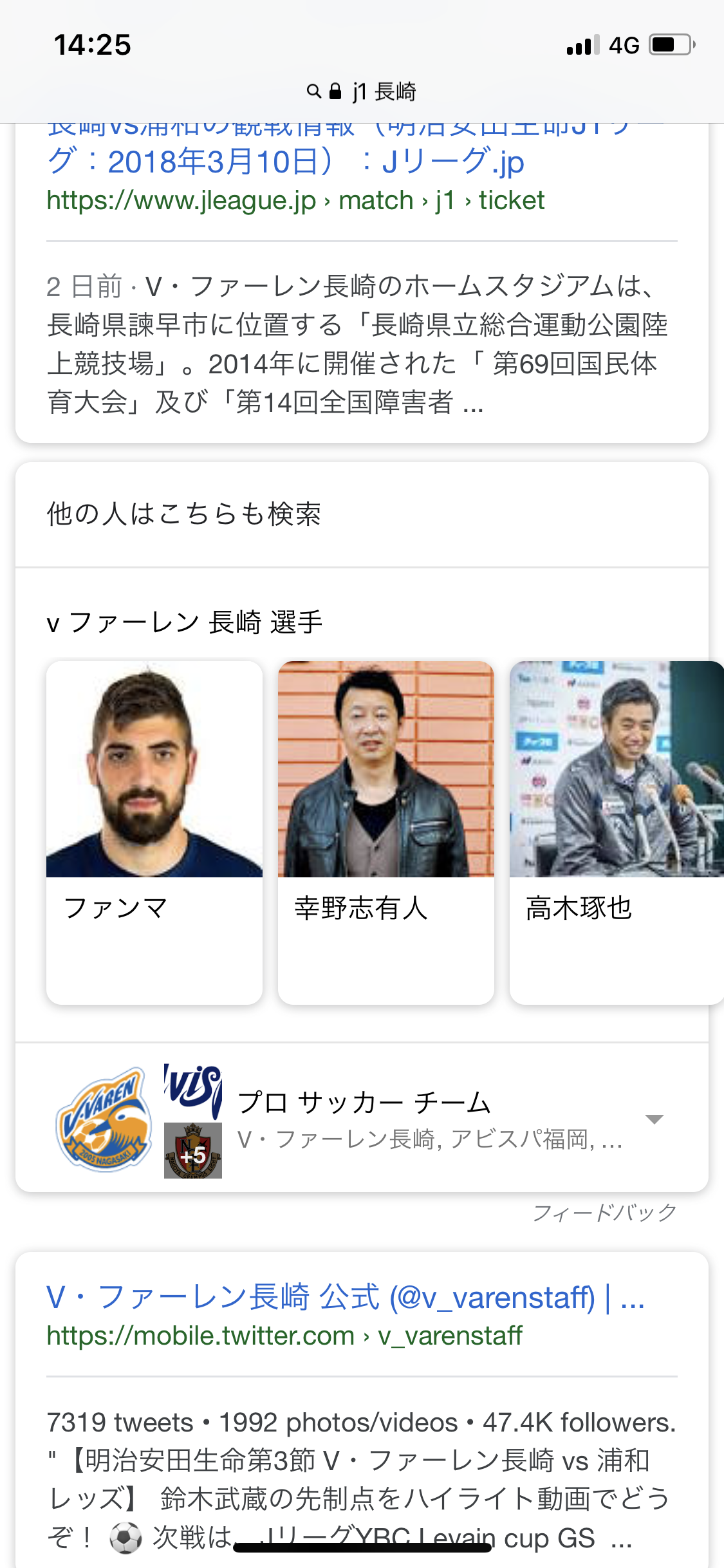Screen dimensions: 724x1568
Task: Open the 幸野志有人 card
Action: 386,832
